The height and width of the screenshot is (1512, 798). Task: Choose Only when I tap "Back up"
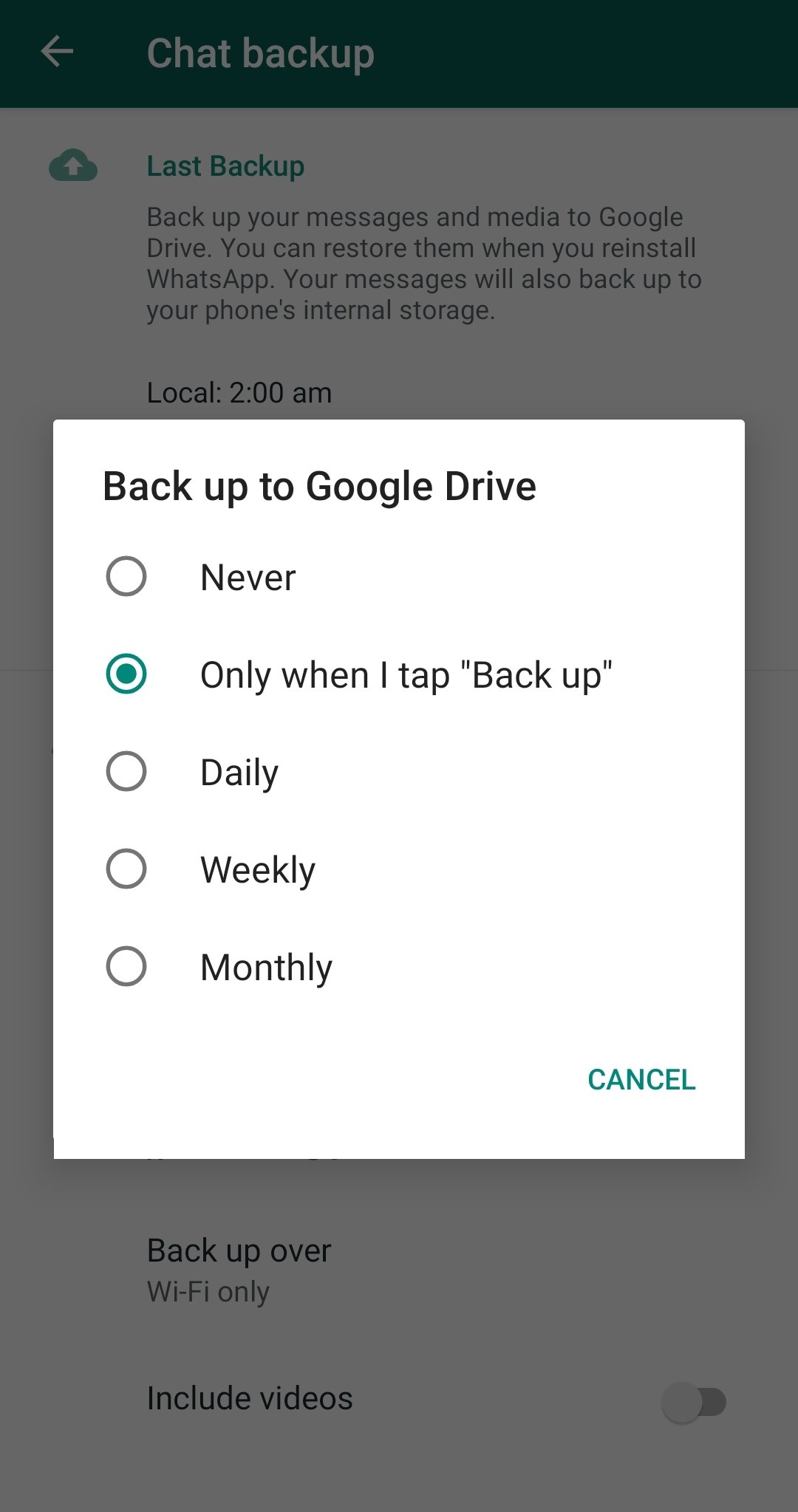(x=399, y=674)
